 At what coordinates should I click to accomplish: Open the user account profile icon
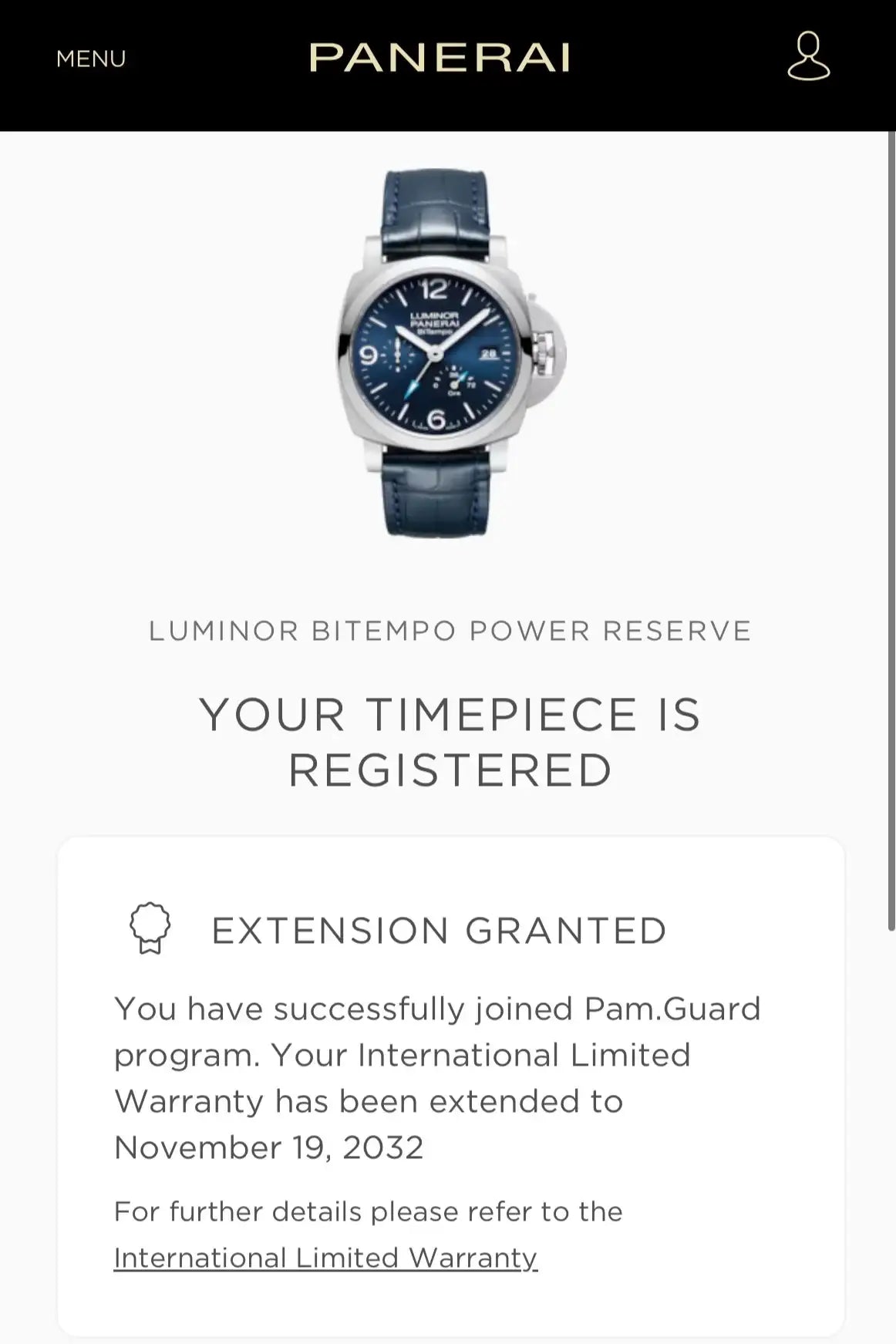[808, 56]
